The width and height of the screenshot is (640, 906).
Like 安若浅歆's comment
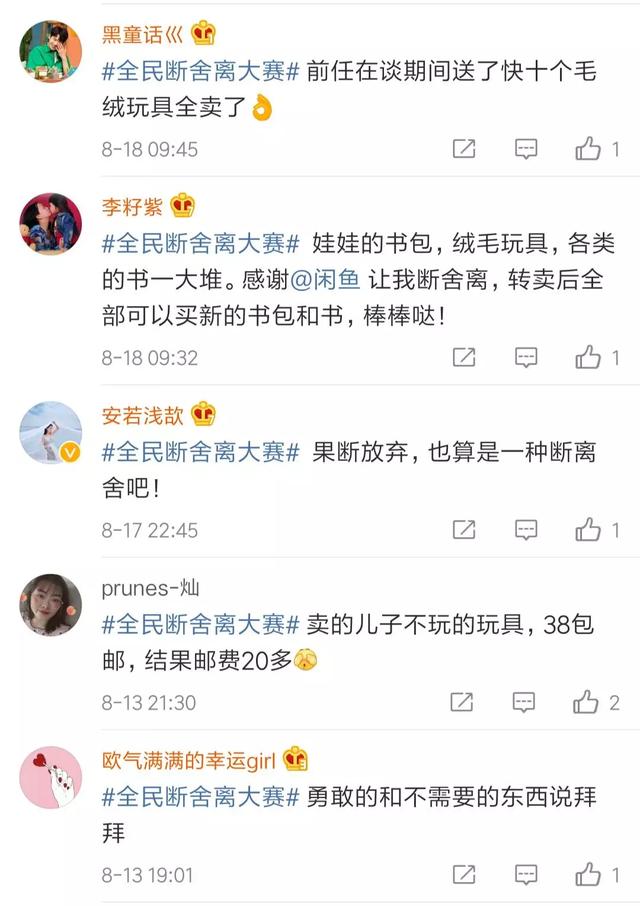click(588, 530)
